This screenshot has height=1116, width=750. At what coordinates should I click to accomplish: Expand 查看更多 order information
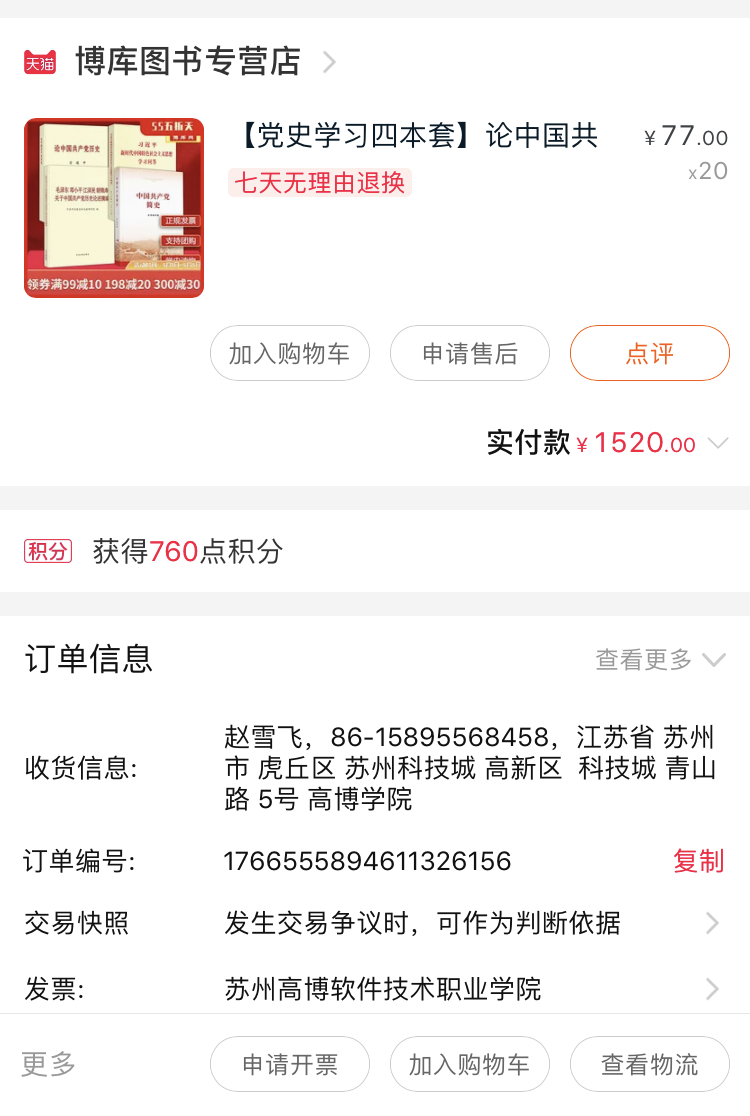tap(660, 660)
